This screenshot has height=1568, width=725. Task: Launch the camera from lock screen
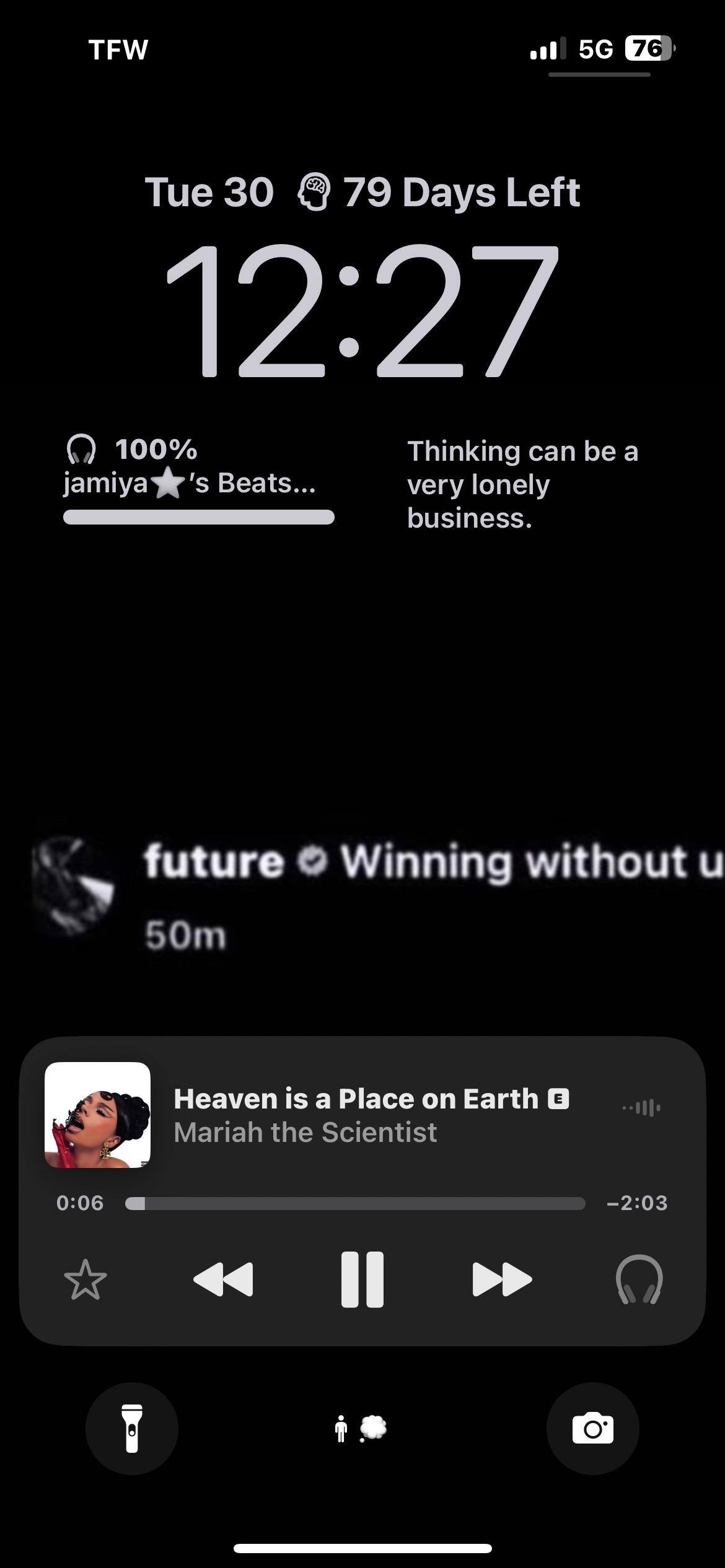592,1429
